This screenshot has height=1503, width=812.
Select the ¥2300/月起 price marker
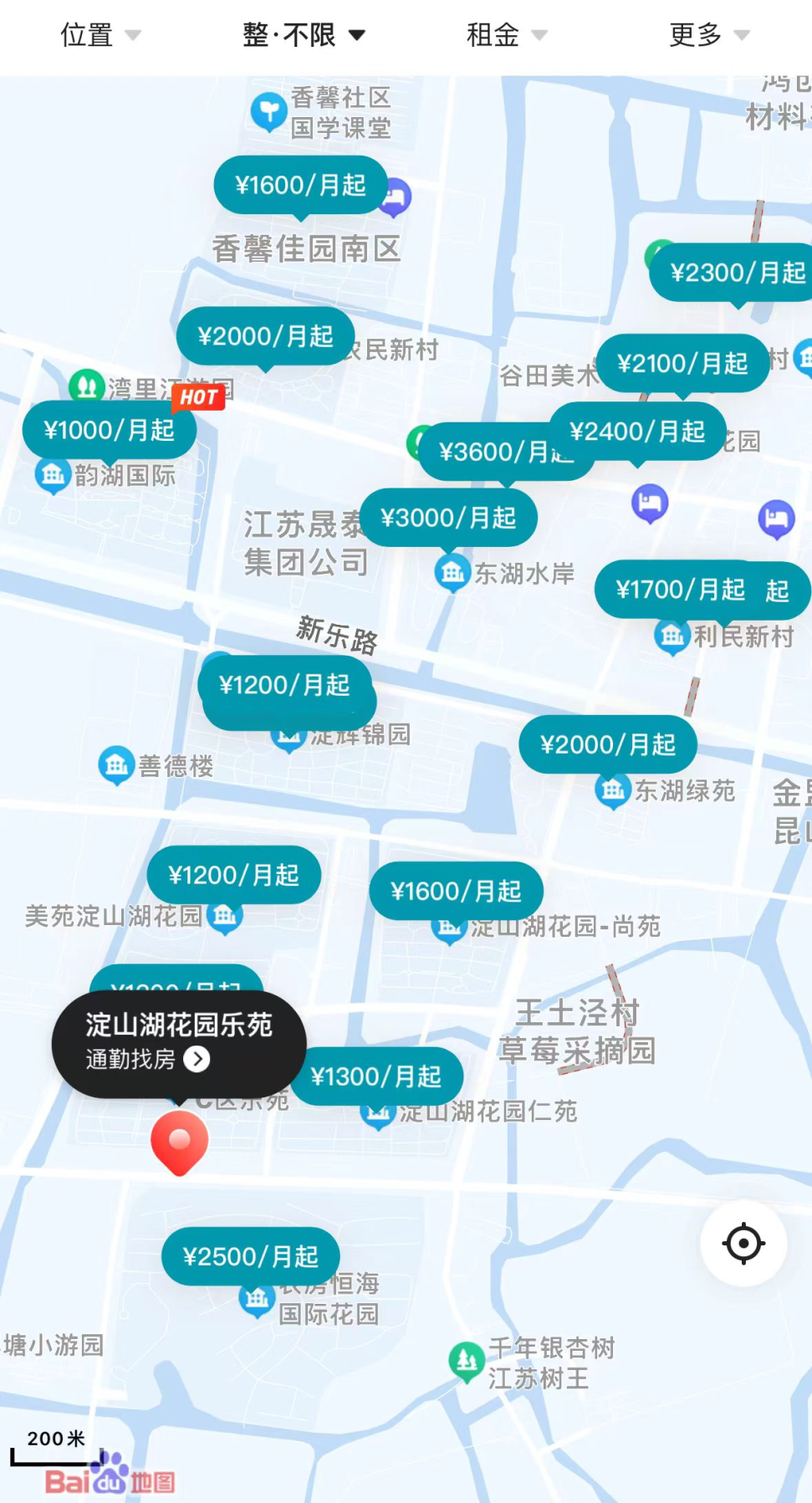point(737,273)
